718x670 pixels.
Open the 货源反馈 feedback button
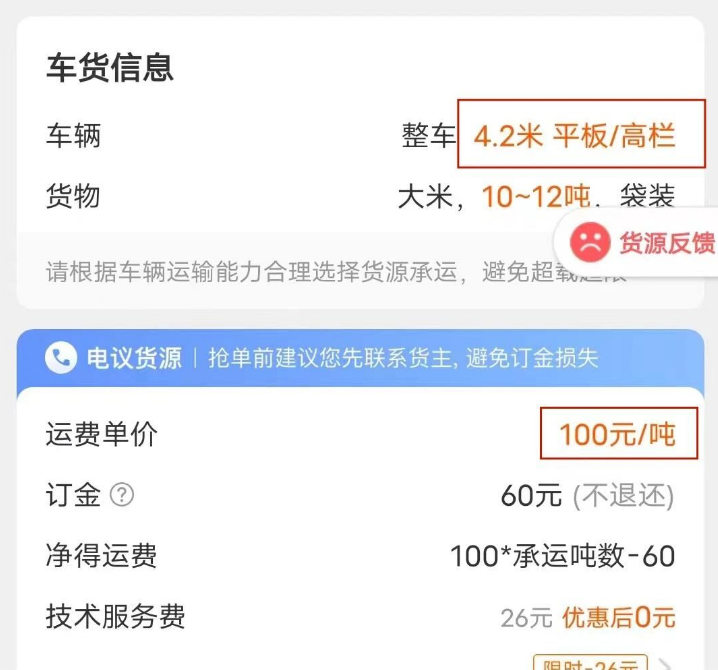tap(642, 242)
